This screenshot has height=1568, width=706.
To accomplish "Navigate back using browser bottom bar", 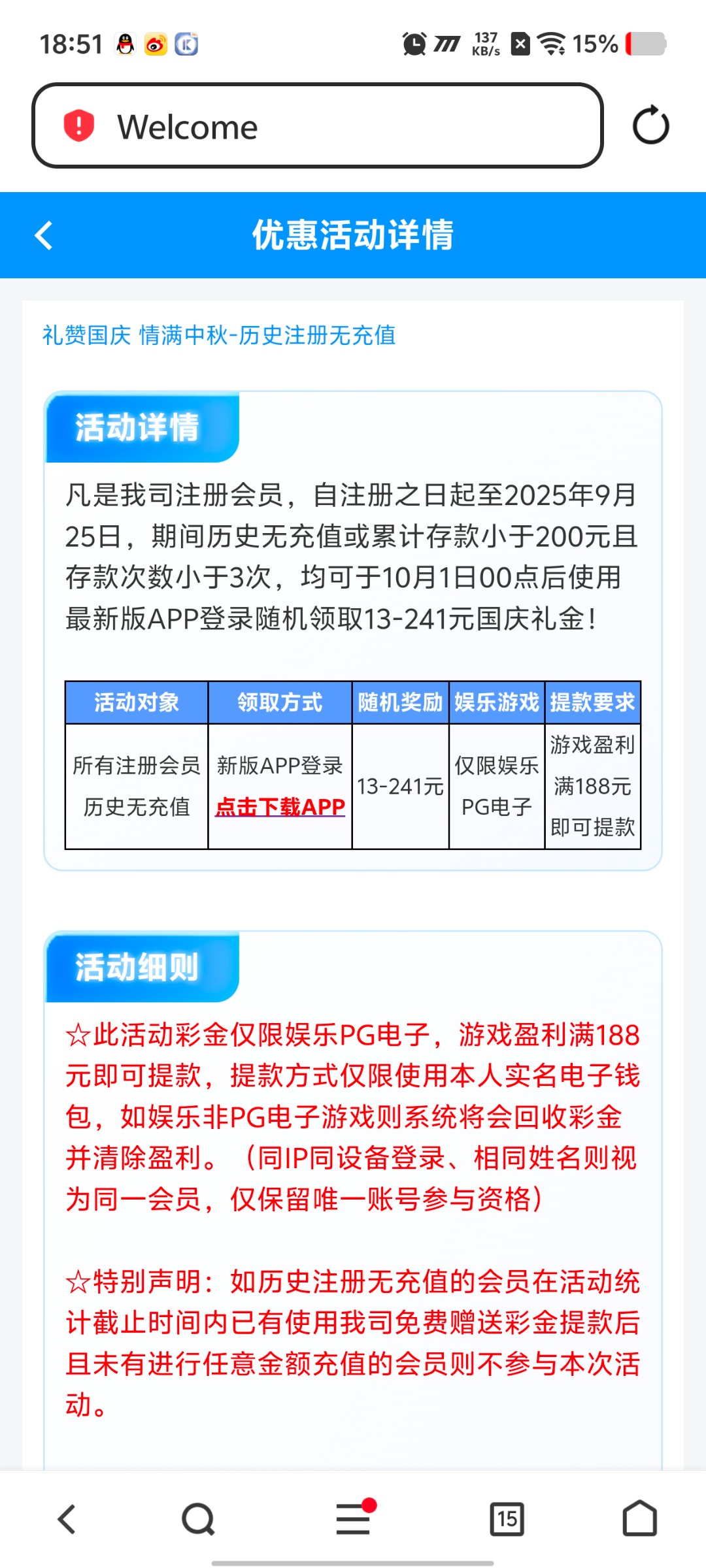I will coord(67,1518).
